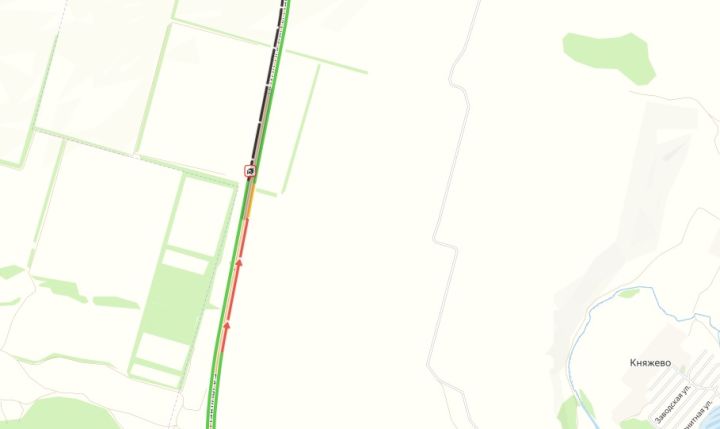Viewport: 720px width, 429px height.
Task: Open the road accident marker on the highway
Action: [x=249, y=171]
